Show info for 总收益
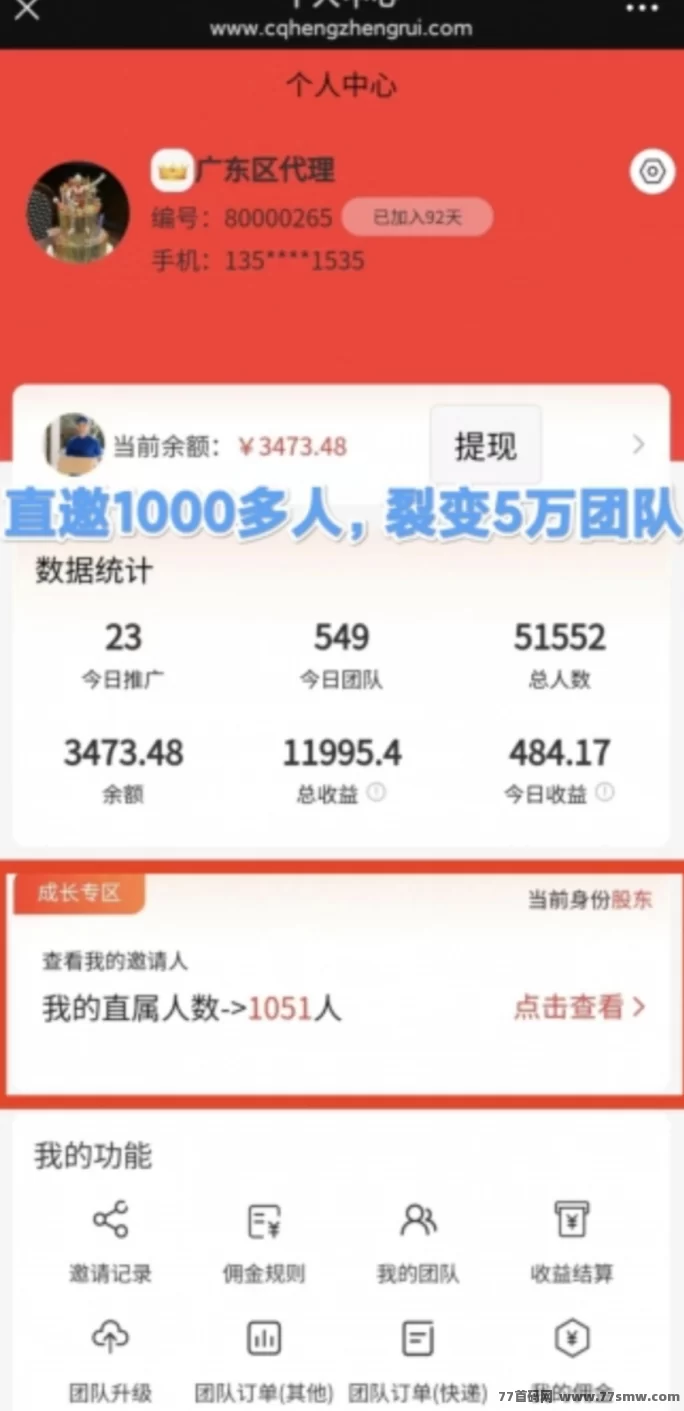This screenshot has width=684, height=1411. coord(376,792)
